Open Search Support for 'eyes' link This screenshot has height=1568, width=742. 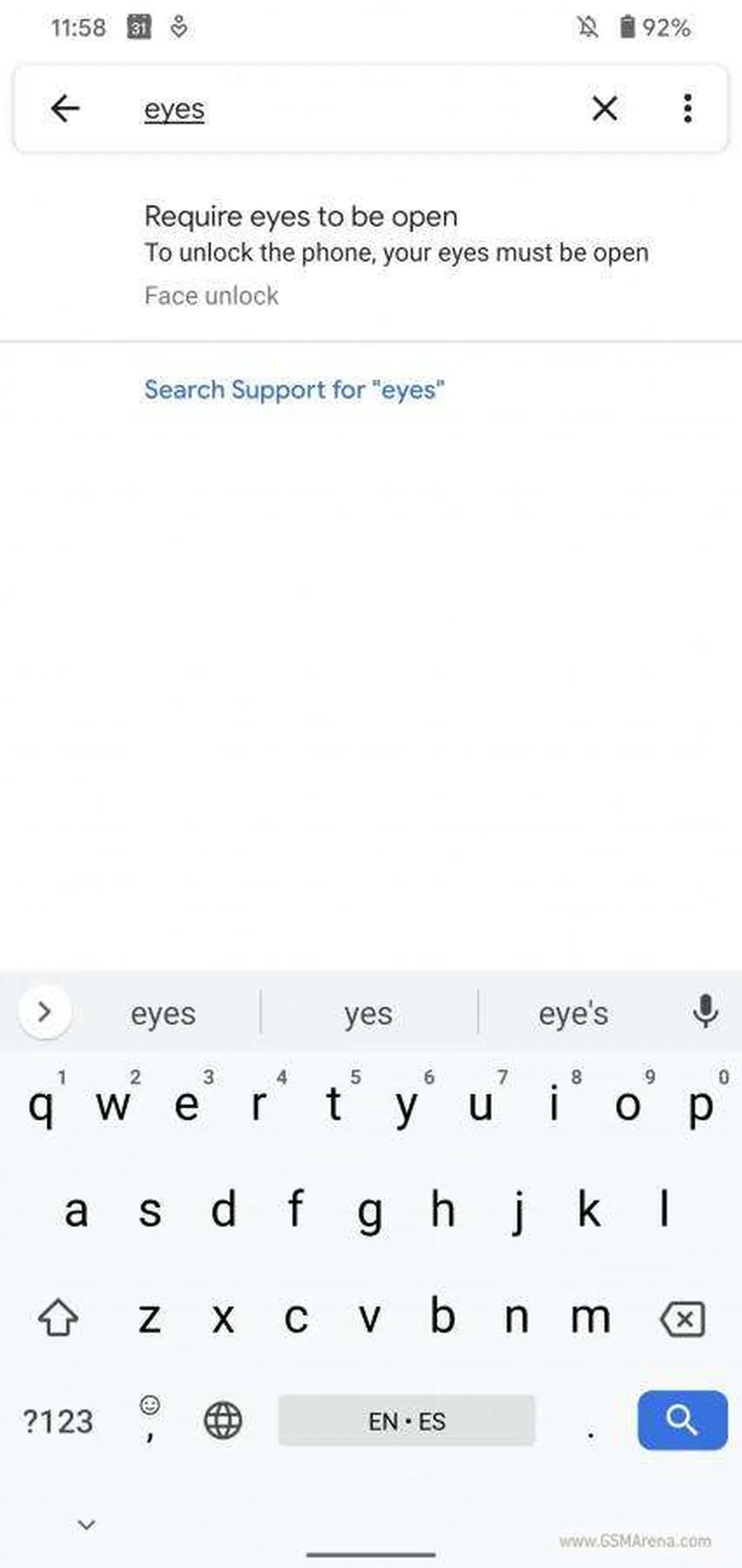pos(294,390)
